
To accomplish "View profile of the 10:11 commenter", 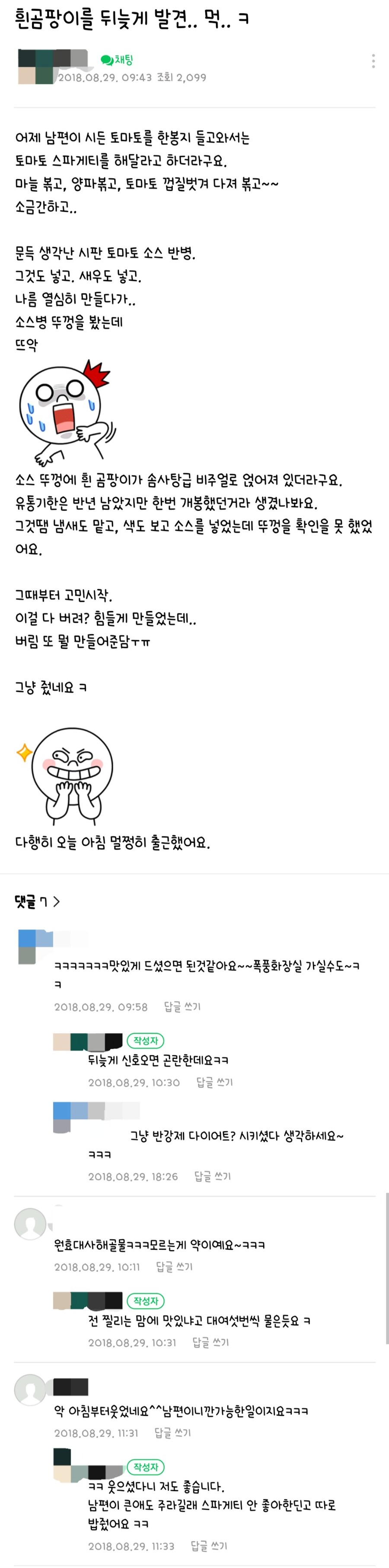I will 30,1224.
